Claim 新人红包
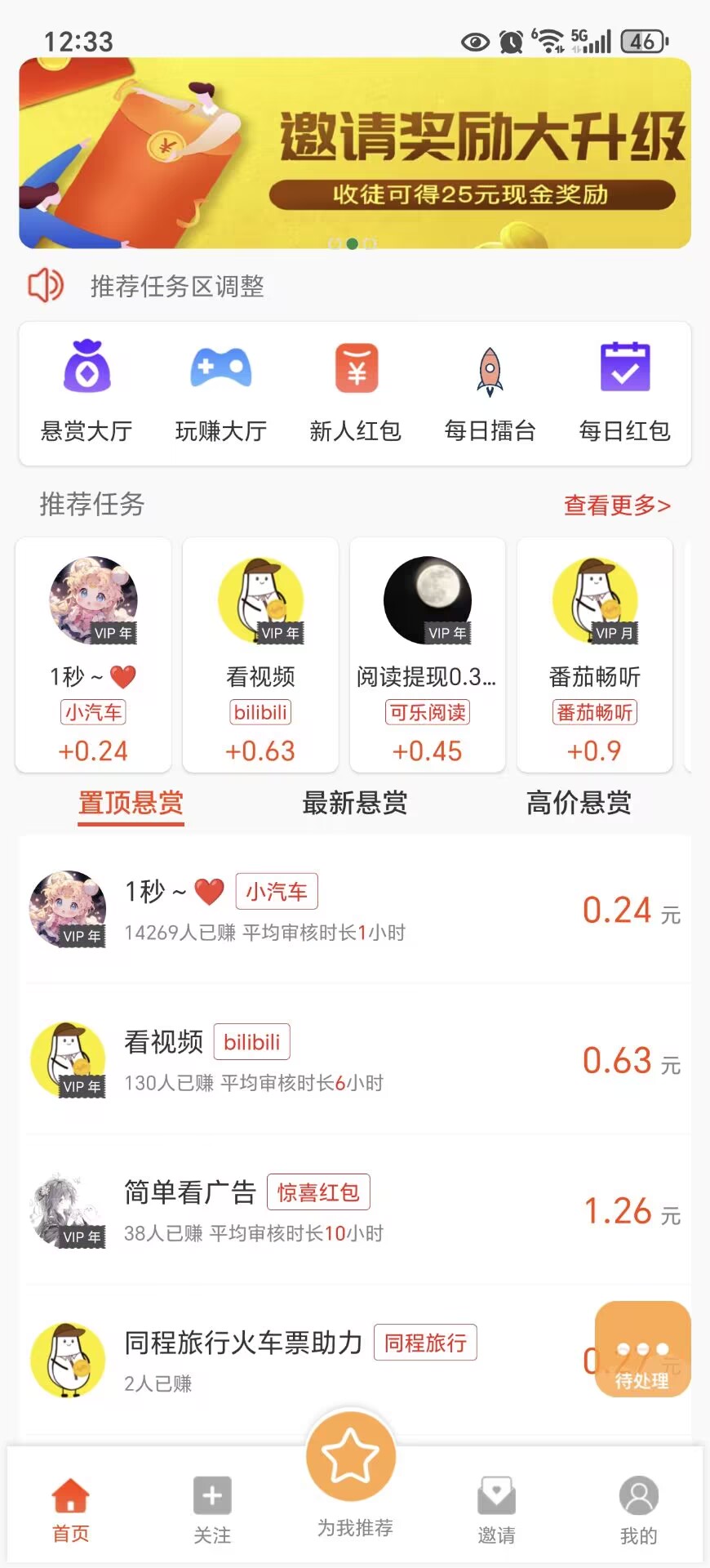710x1568 pixels. click(356, 392)
